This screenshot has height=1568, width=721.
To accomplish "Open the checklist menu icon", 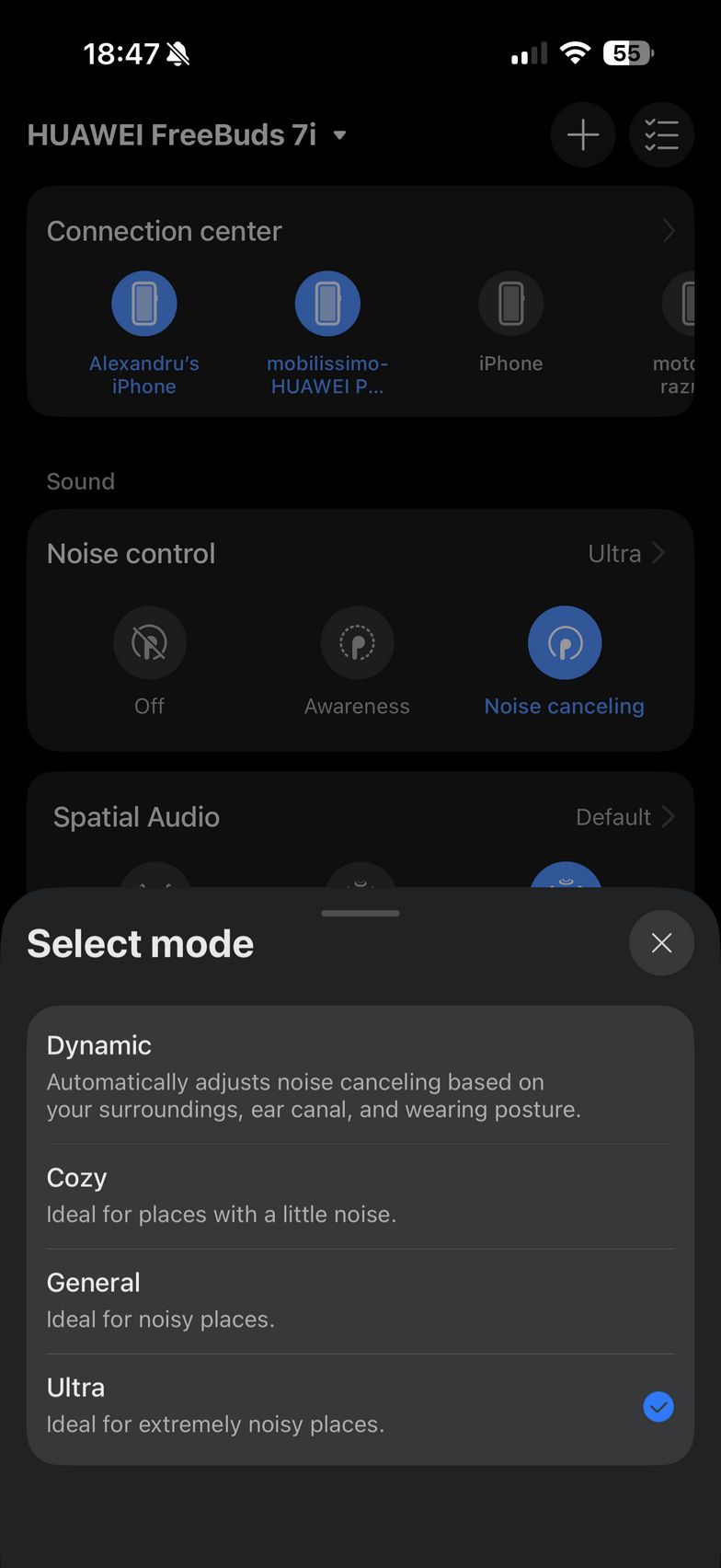I will click(x=661, y=135).
